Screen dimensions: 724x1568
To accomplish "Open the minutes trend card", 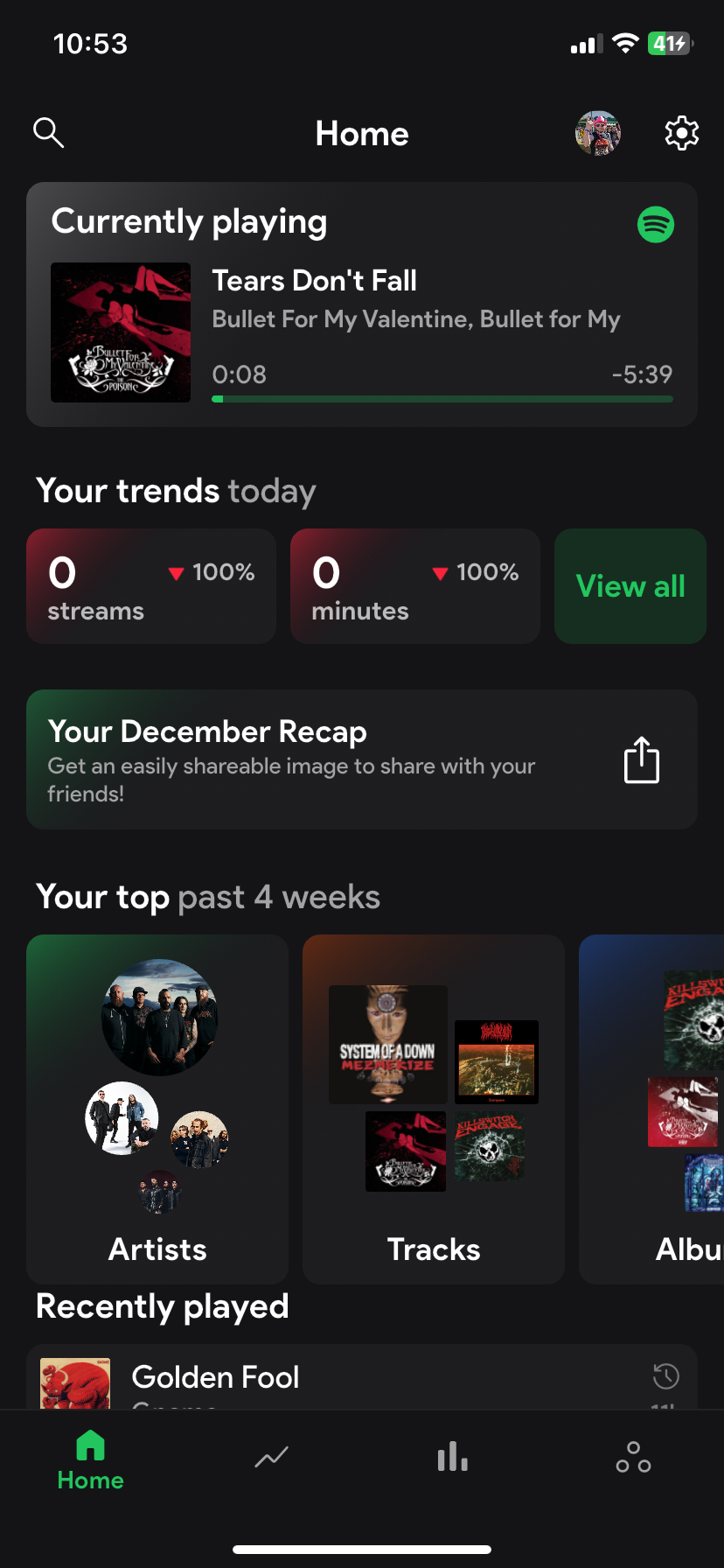I will click(x=414, y=586).
